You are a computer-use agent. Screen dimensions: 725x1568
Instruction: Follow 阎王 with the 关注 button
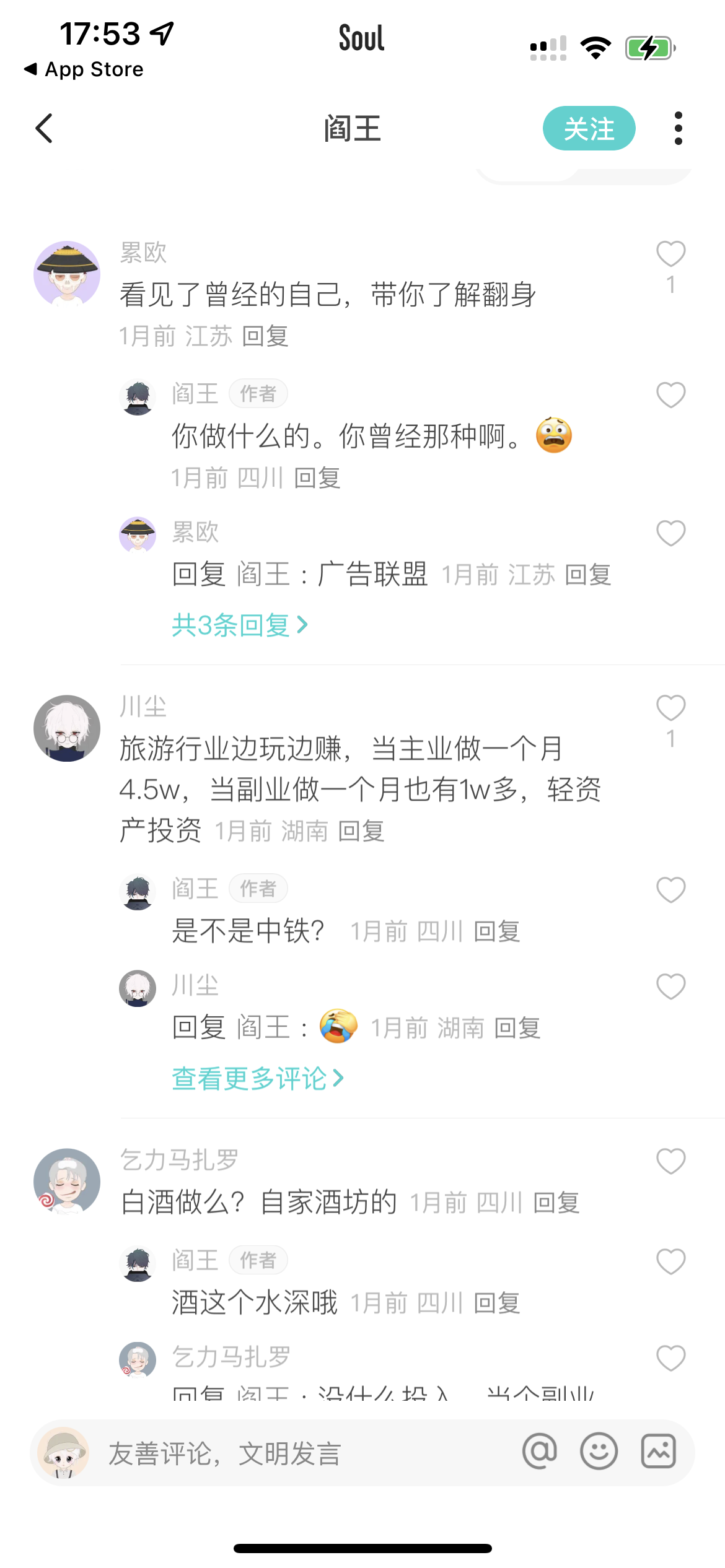tap(589, 129)
